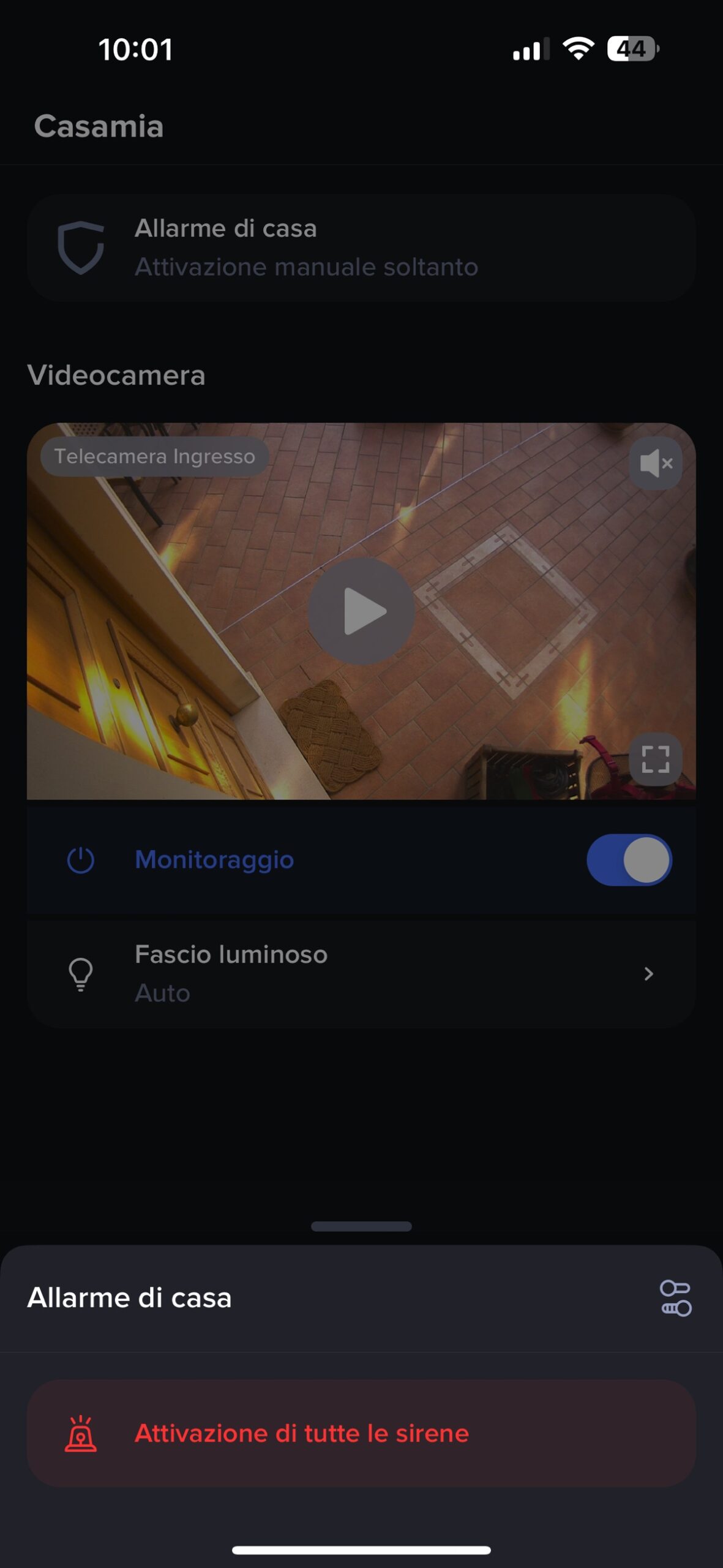
Task: Open Fascio luminoso settings
Action: (x=361, y=973)
